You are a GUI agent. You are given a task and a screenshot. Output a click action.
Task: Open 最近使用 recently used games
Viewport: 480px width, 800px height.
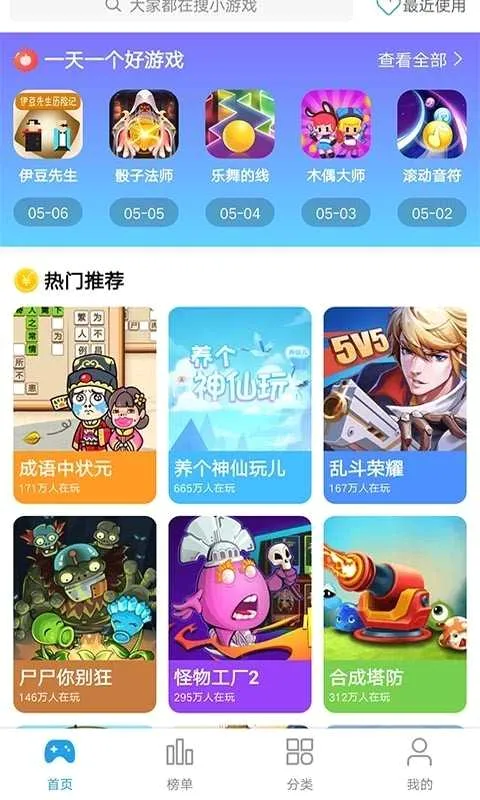click(421, 7)
